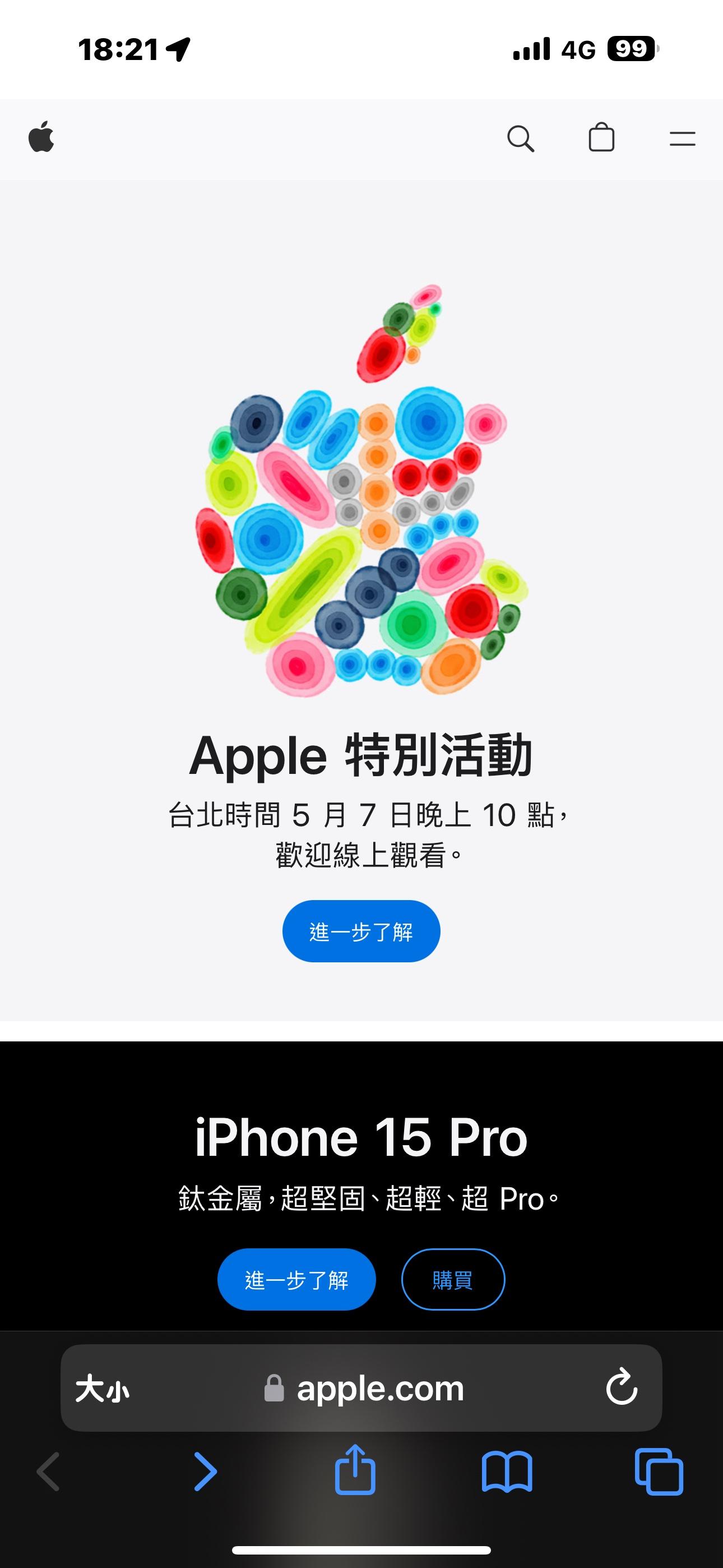The image size is (723, 1568).
Task: Tap 購買 to buy iPhone 15 Pro
Action: [453, 1280]
